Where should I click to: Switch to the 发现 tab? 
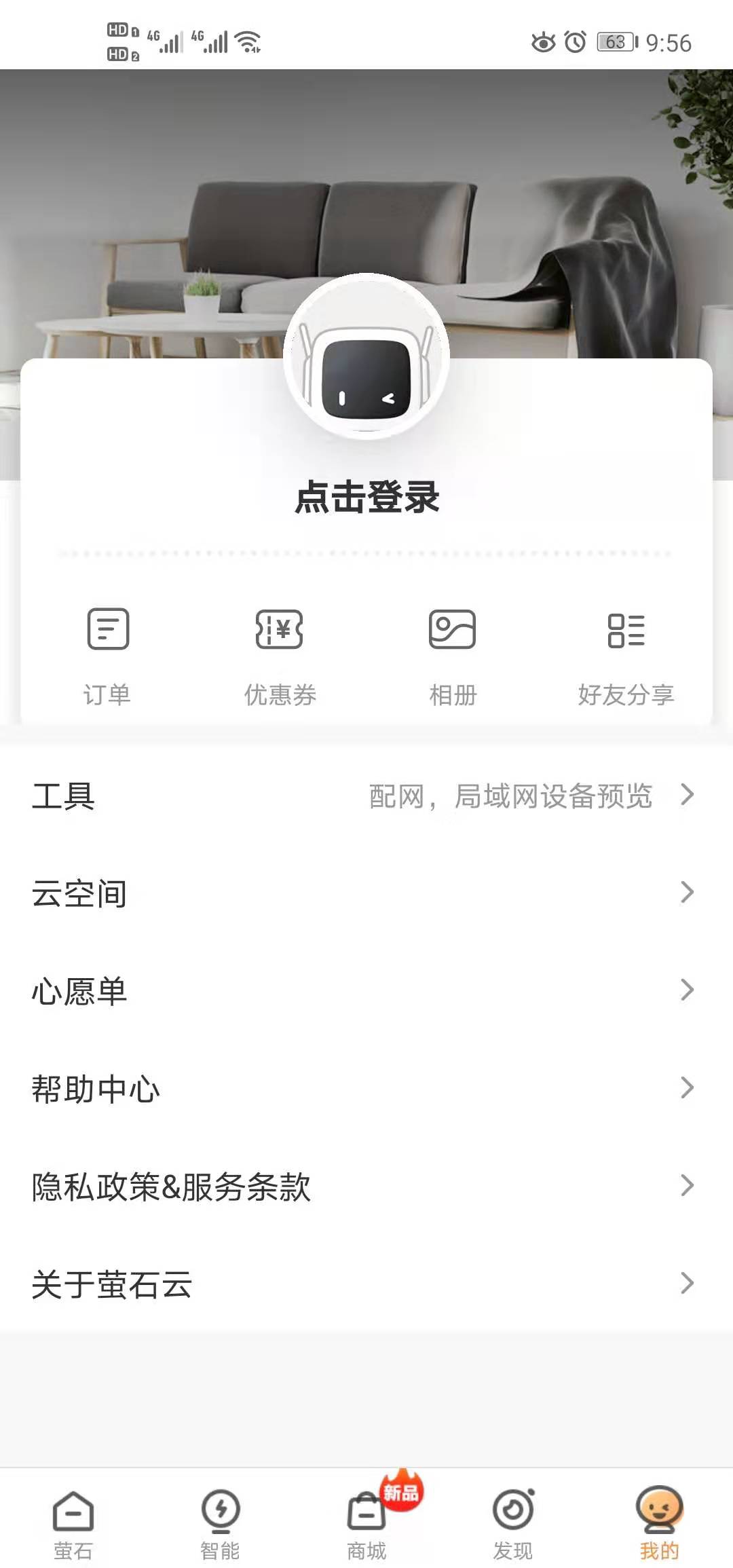(513, 1522)
